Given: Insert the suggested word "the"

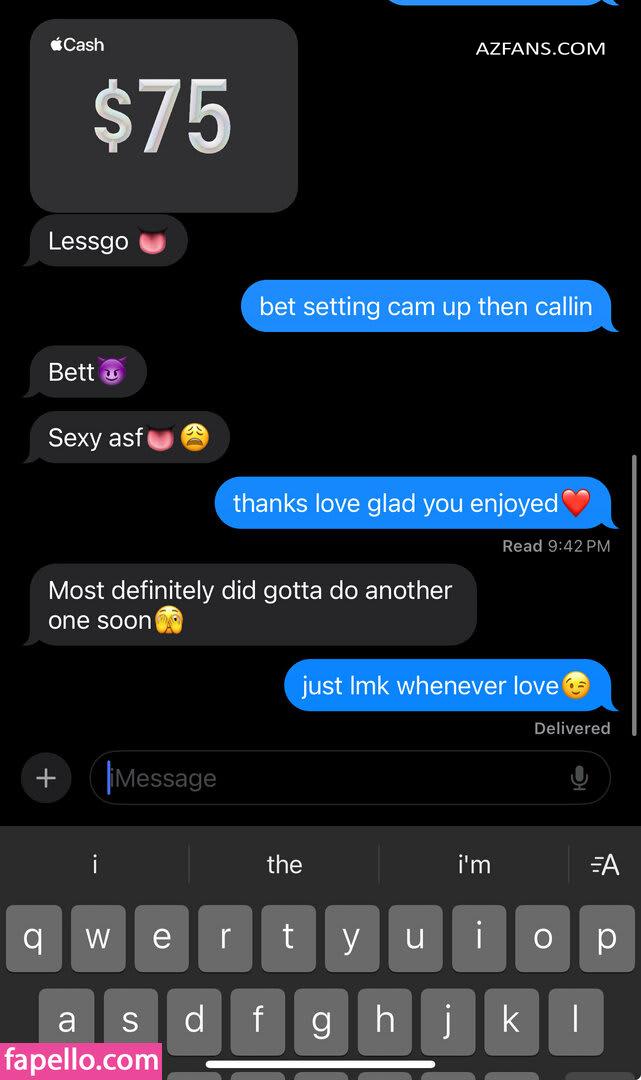Looking at the screenshot, I should pos(284,864).
